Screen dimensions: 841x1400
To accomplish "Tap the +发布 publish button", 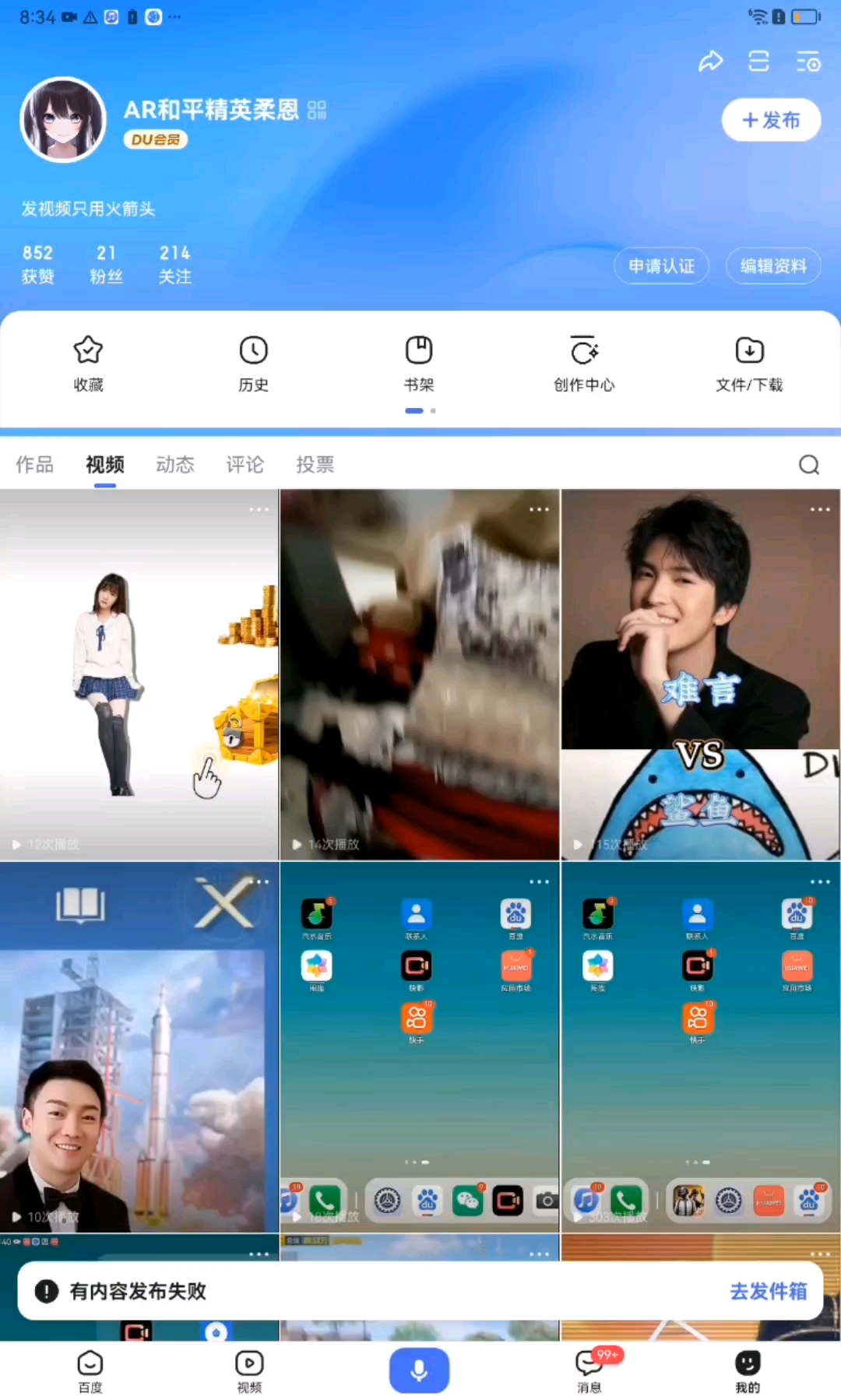I will (x=770, y=120).
